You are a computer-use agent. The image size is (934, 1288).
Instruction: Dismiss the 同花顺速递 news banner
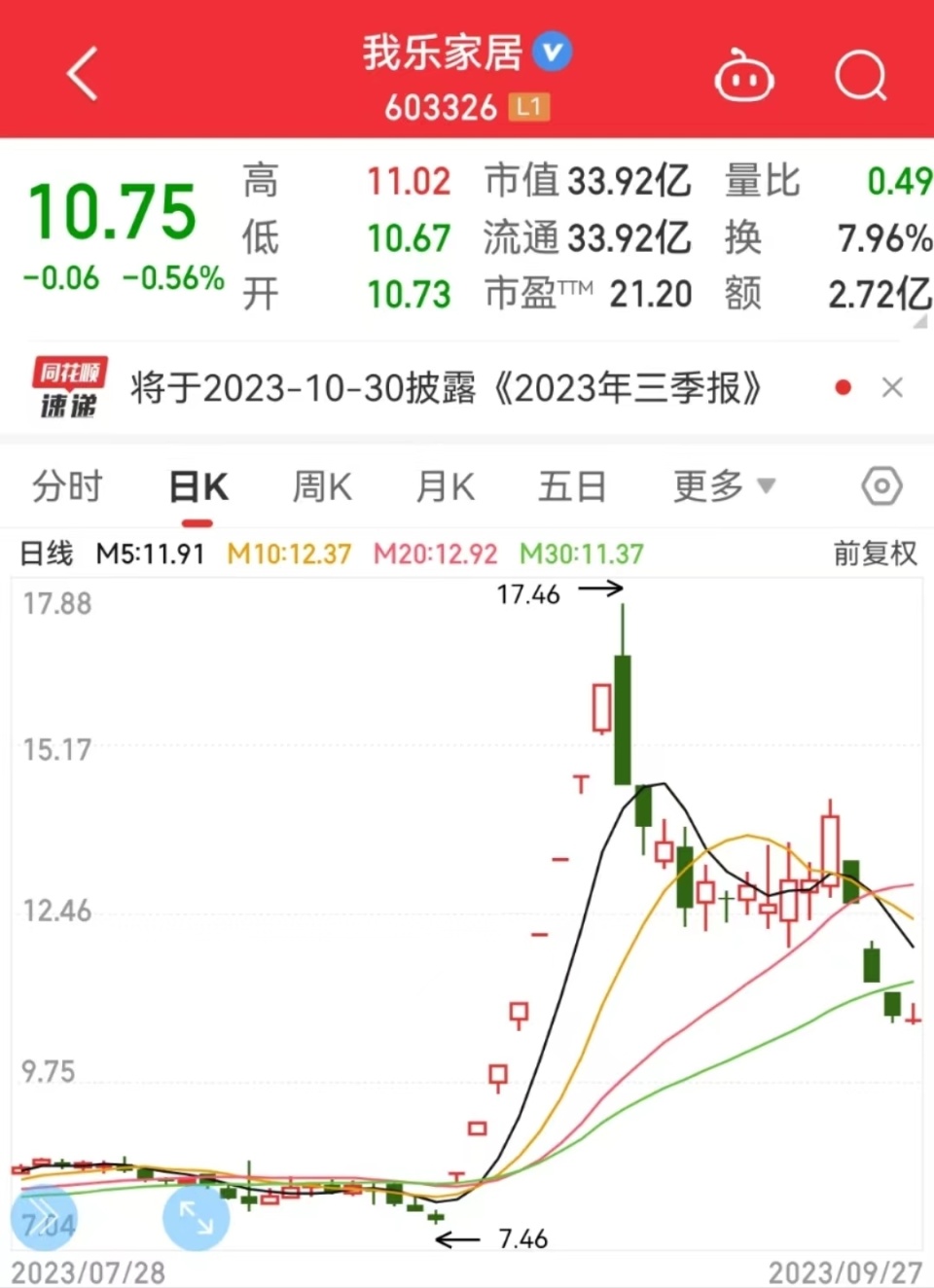(892, 388)
